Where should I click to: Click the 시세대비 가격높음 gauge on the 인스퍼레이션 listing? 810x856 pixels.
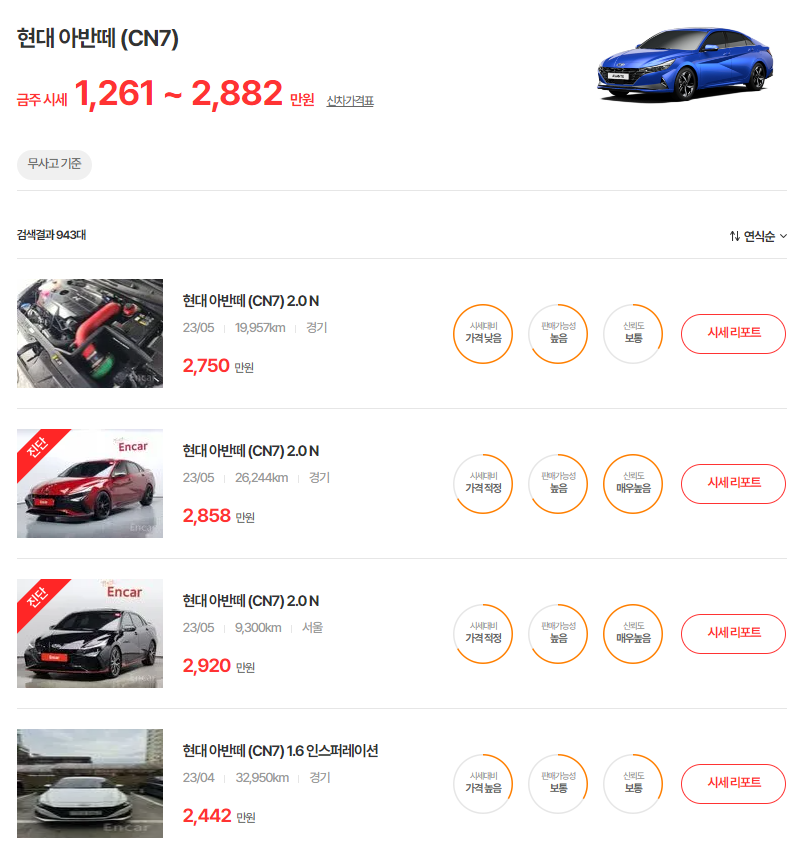(x=483, y=784)
